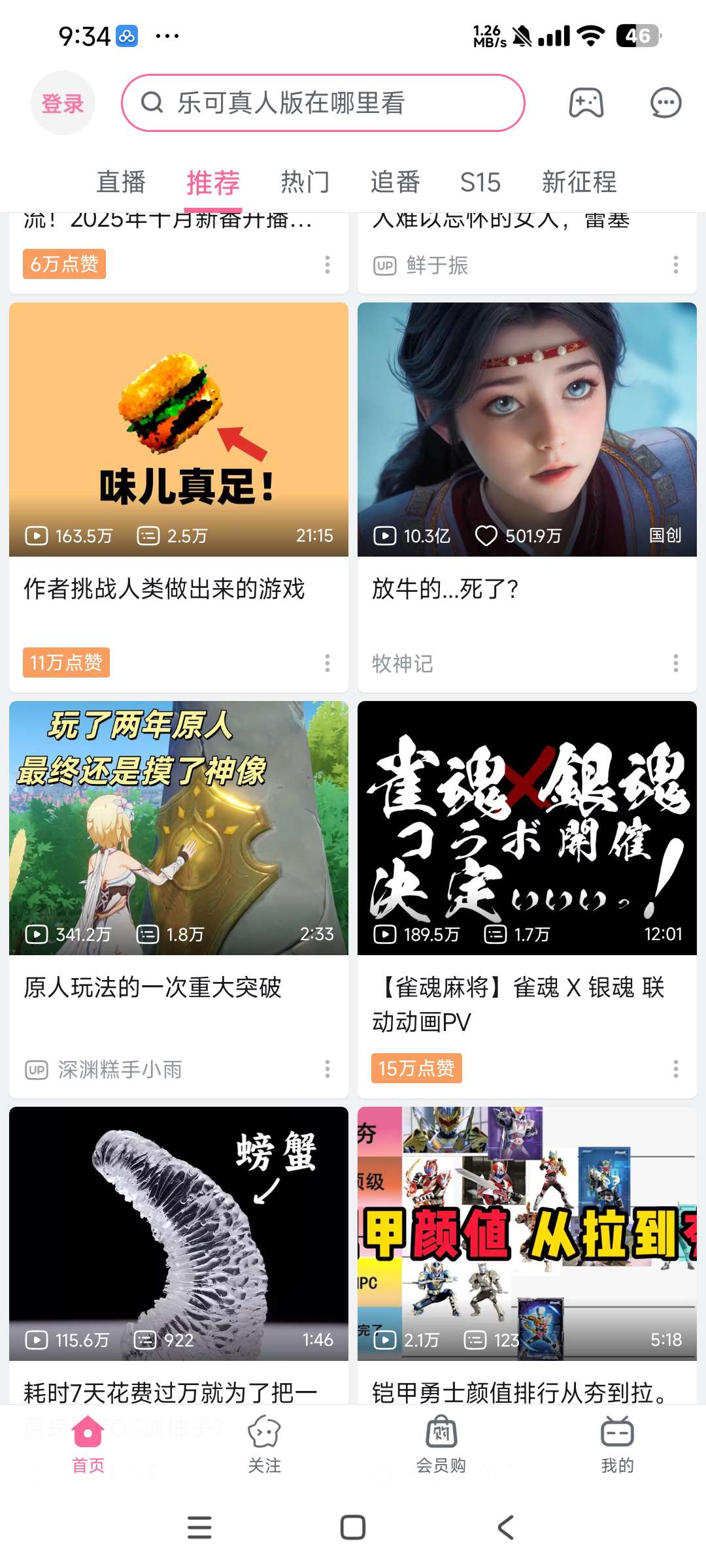This screenshot has width=706, height=1568.
Task: Open more options for 深渊糕手小雨's video
Action: pos(328,1069)
